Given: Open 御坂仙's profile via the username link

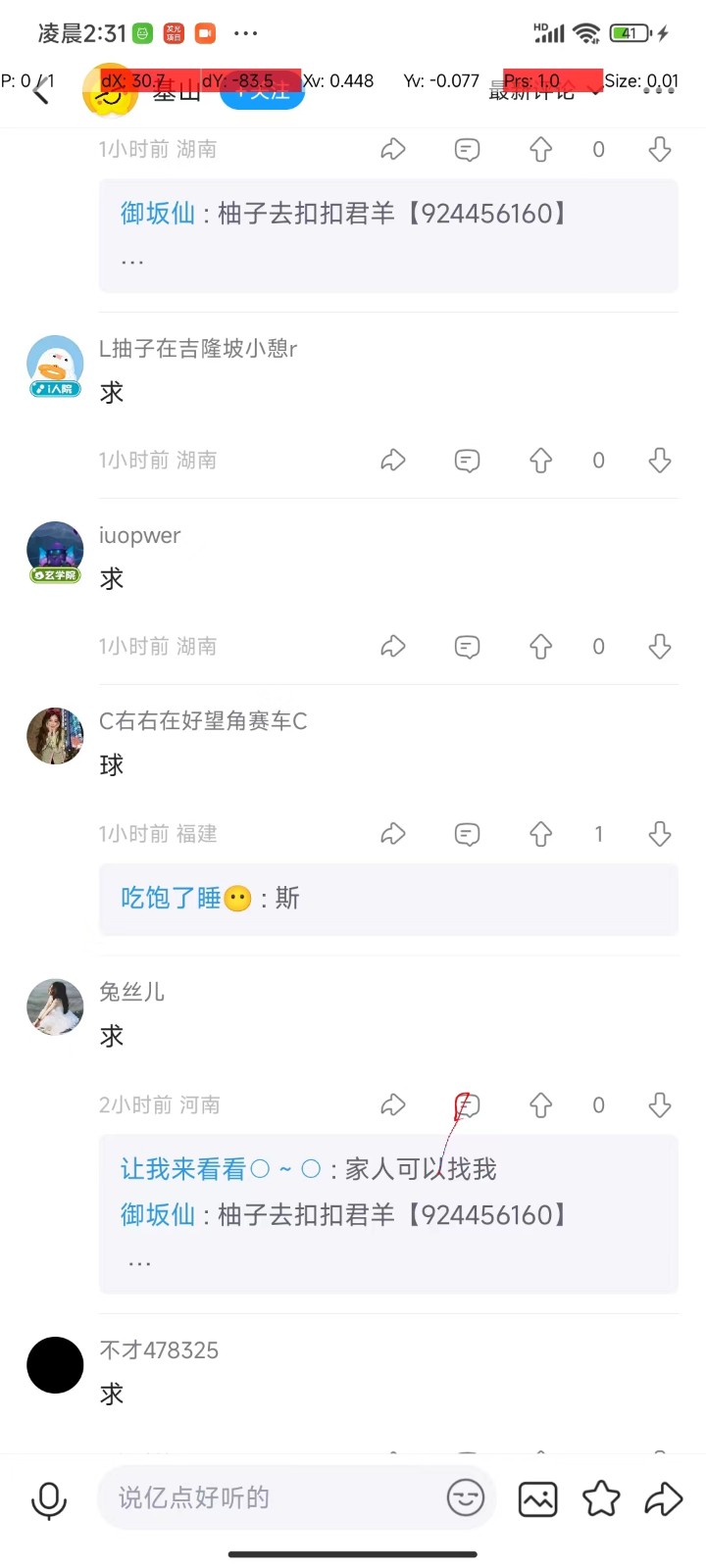Looking at the screenshot, I should pos(157,213).
